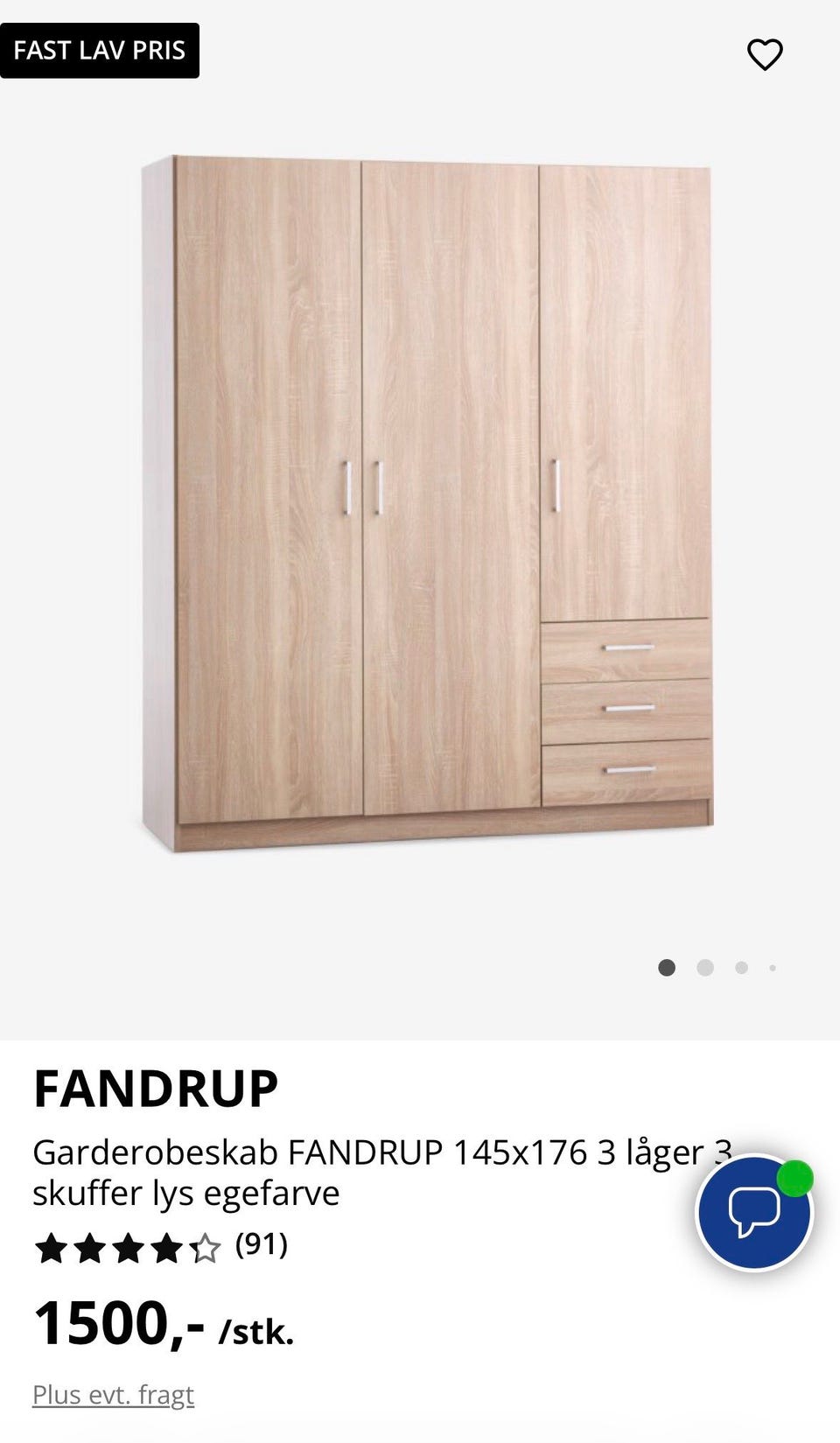
Task: Open the live chat bubble
Action: click(754, 1212)
